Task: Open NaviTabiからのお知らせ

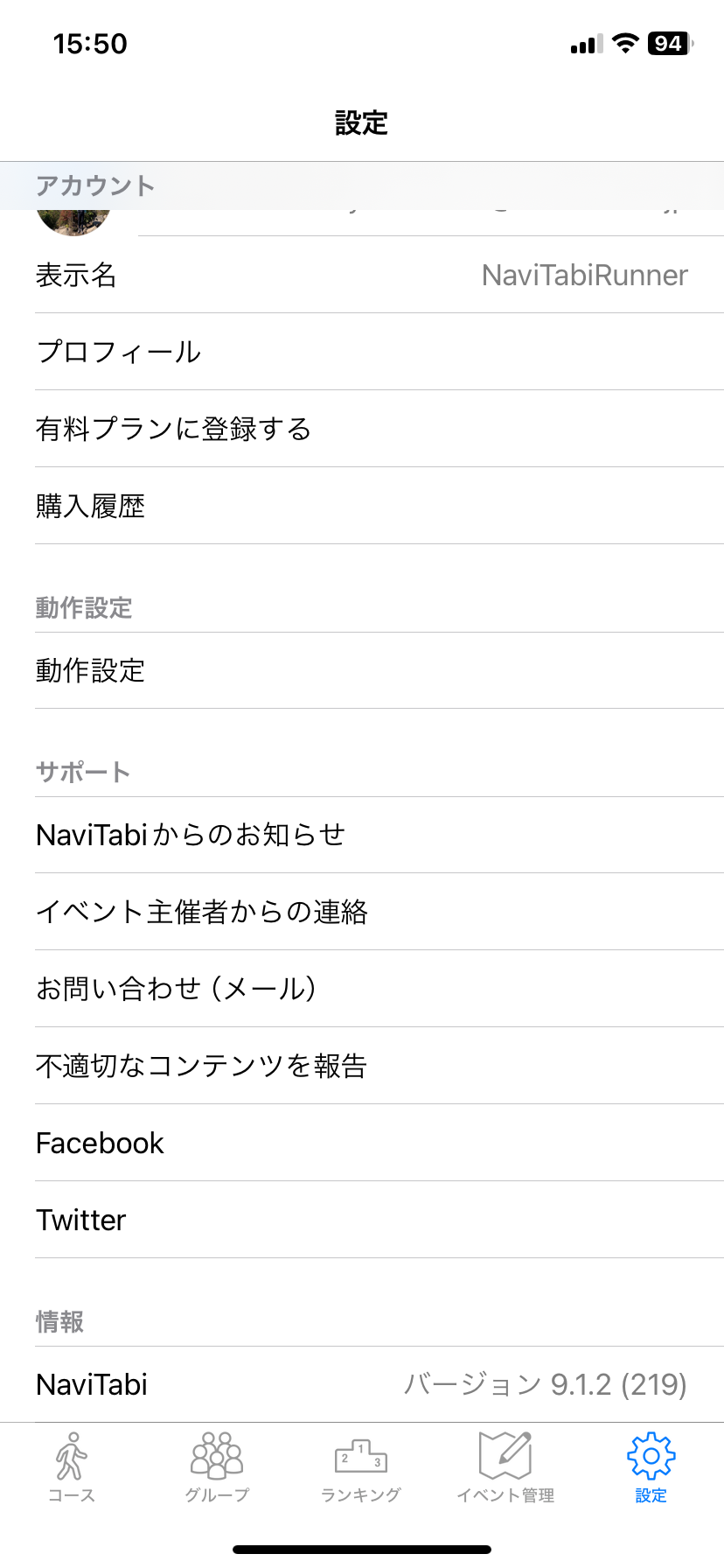Action: point(362,835)
